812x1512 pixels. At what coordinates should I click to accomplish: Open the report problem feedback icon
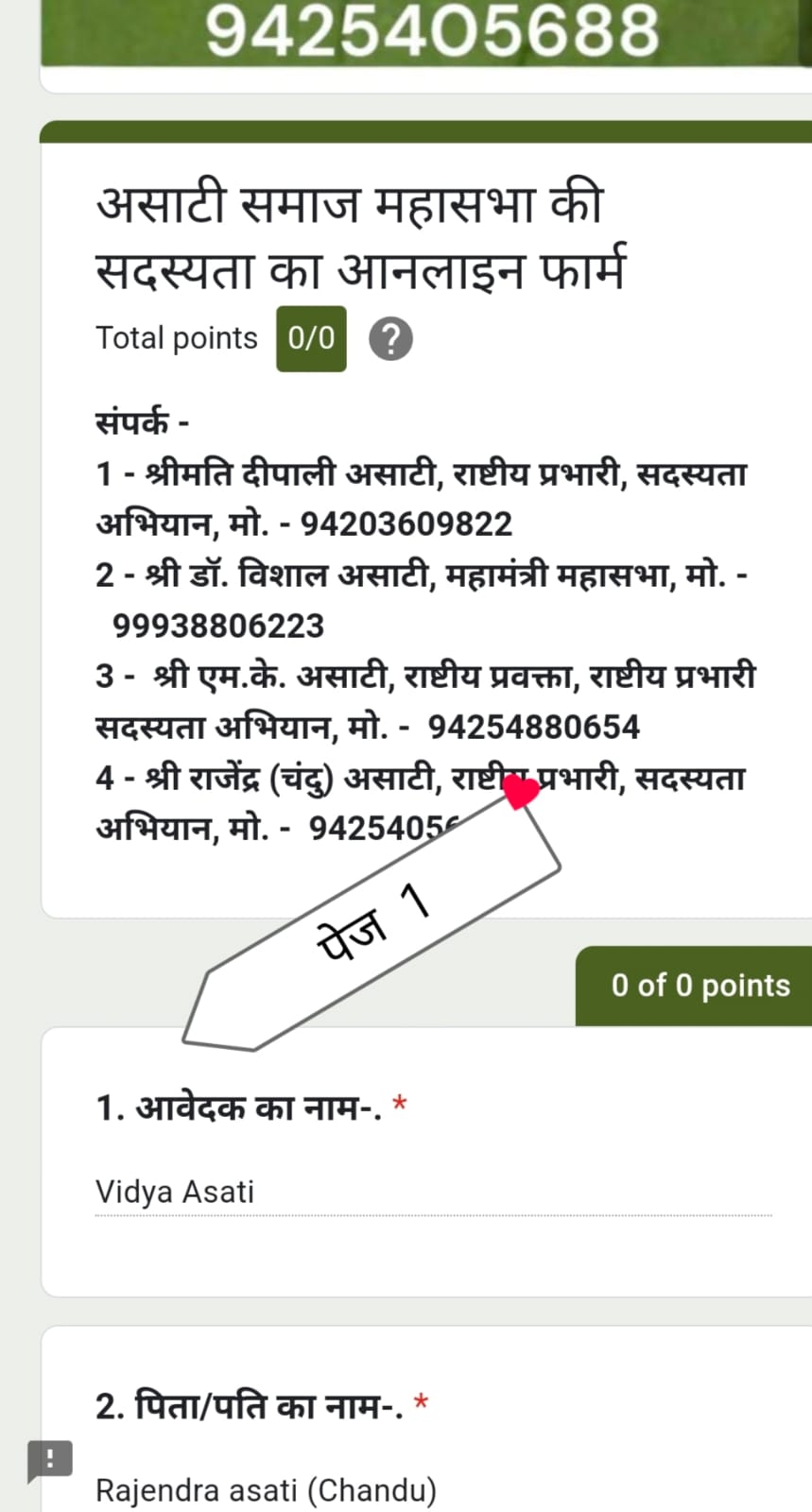pyautogui.click(x=49, y=1460)
